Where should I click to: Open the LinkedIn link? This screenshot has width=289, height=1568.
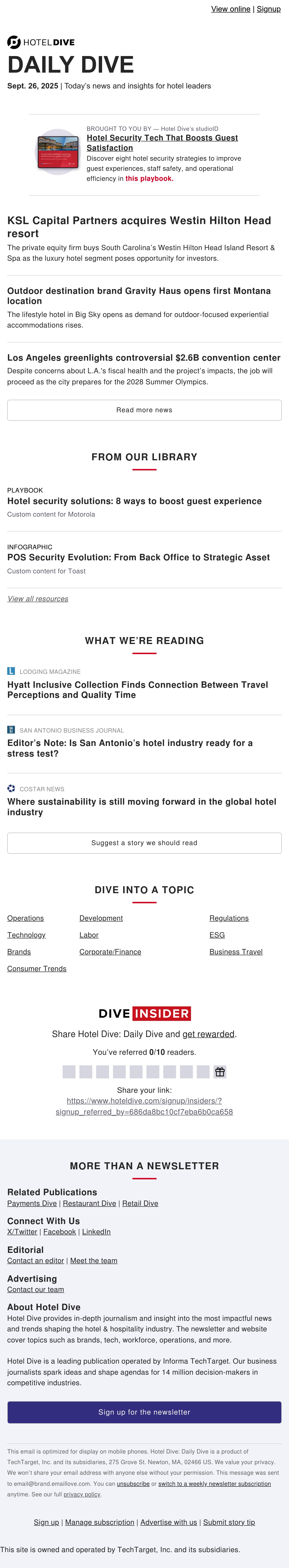[96, 1231]
